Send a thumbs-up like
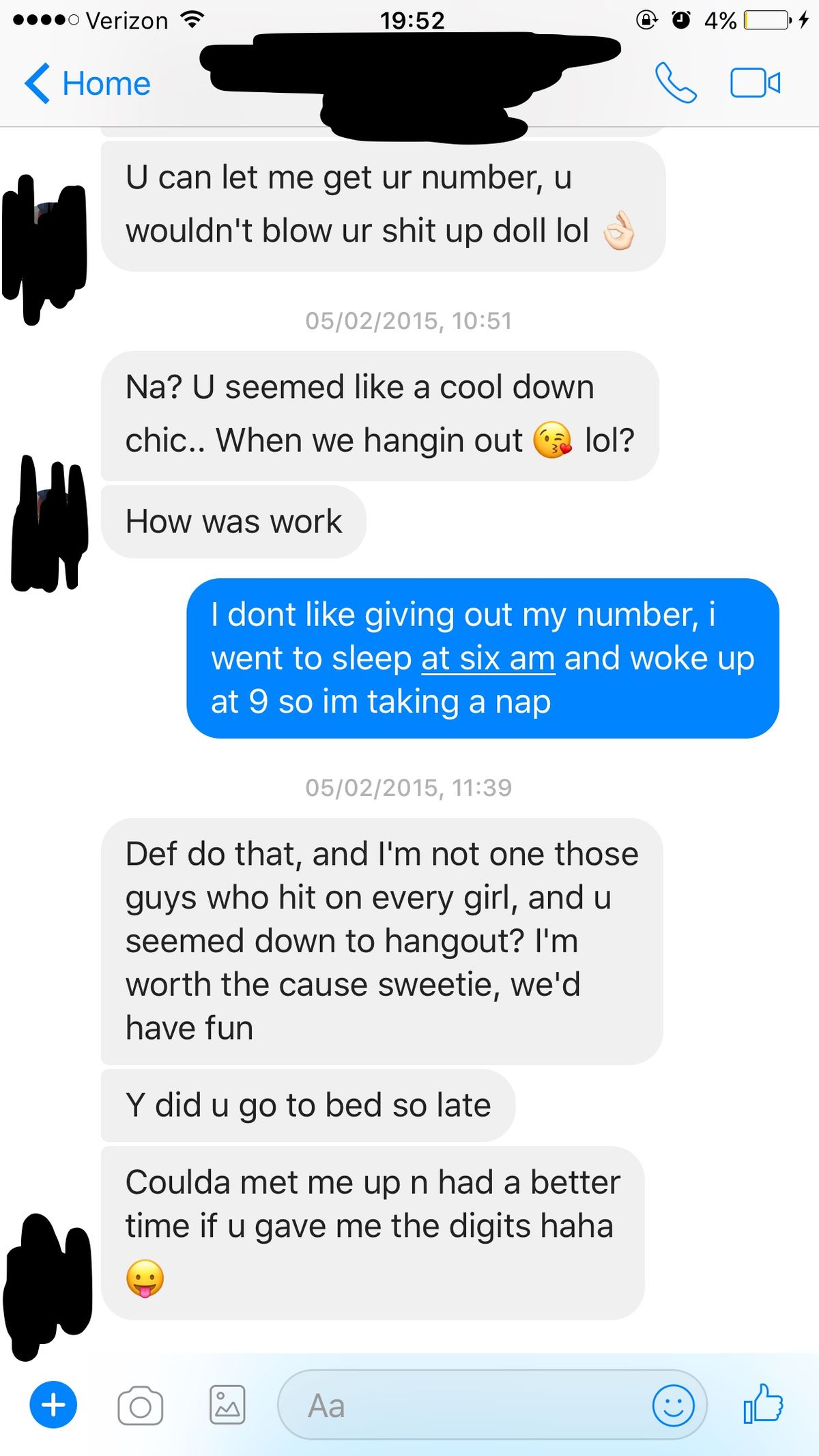Screen dimensions: 819x1456 click(763, 1403)
